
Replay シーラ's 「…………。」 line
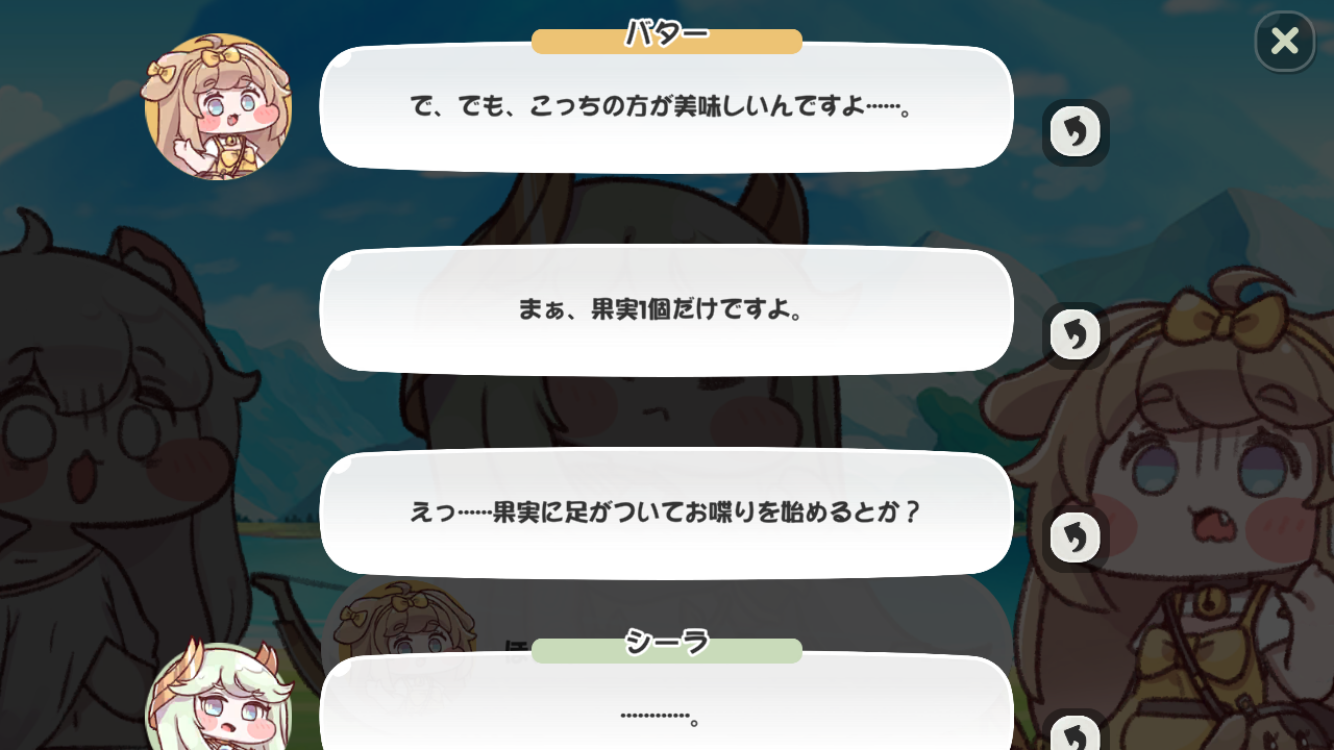point(1076,733)
